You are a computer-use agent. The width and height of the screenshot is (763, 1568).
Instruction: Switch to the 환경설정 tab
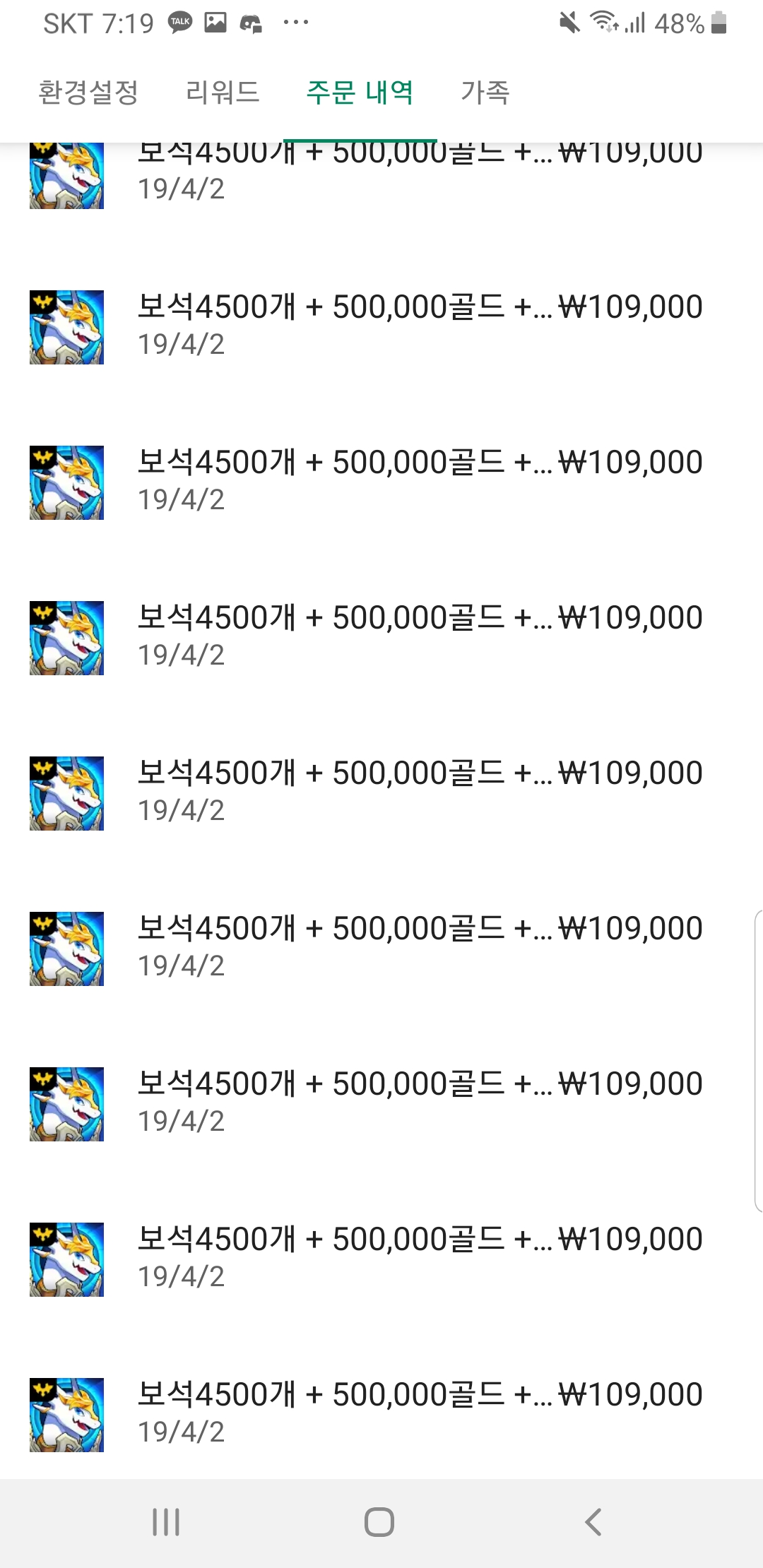click(88, 93)
